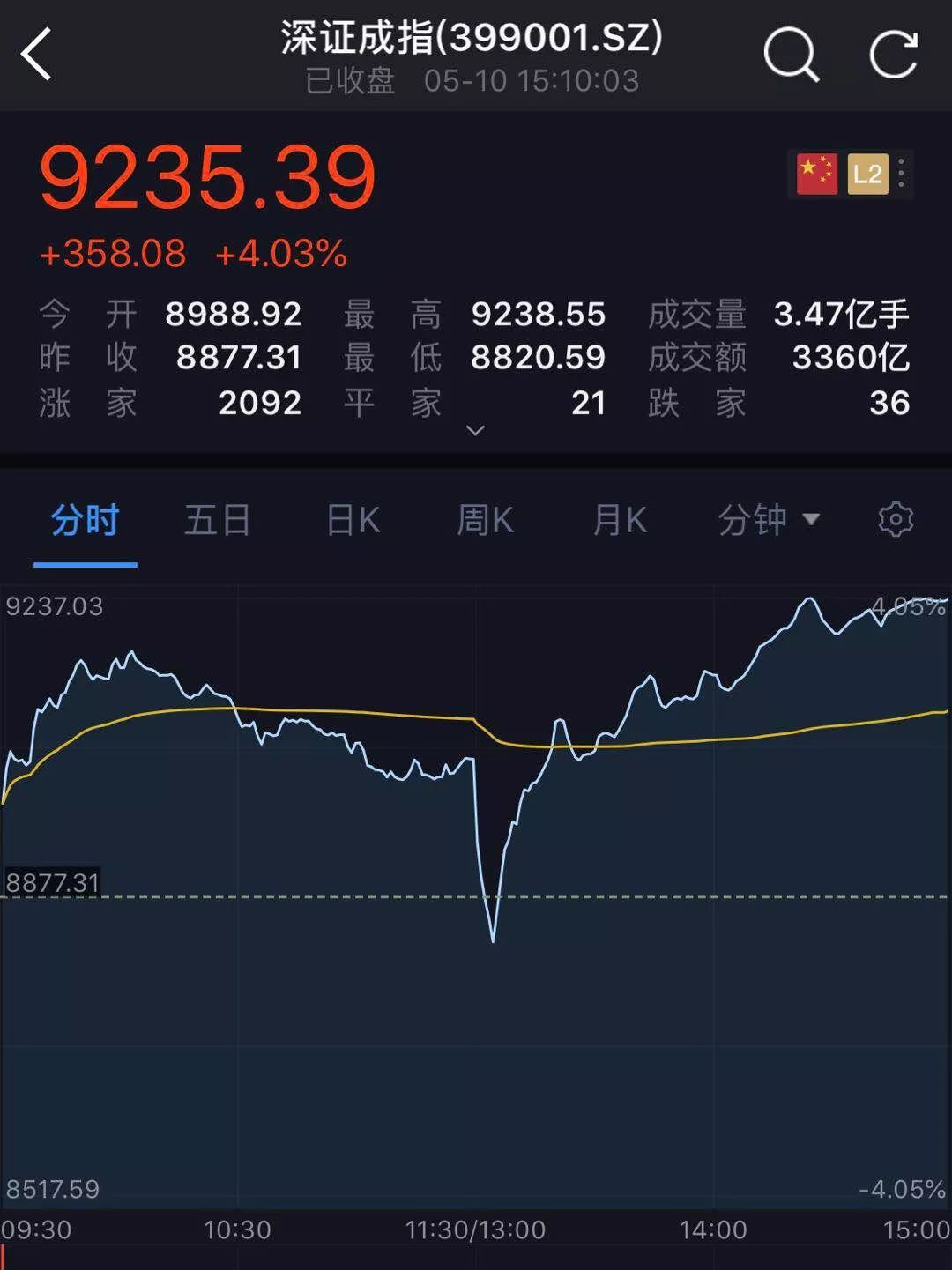The height and width of the screenshot is (1270, 952).
Task: Open the 分钟 interval dropdown
Action: 768,520
